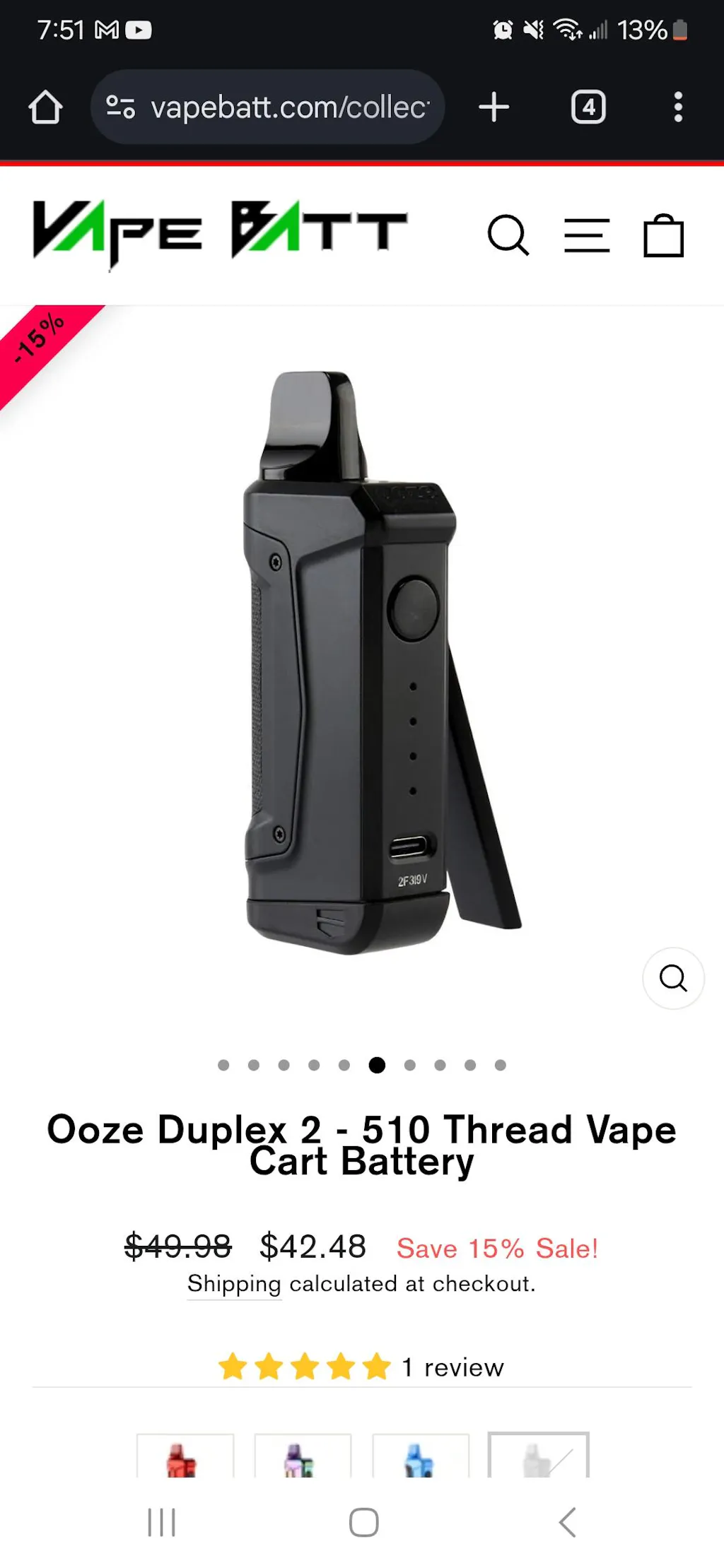Open a new browser tab
The width and height of the screenshot is (724, 1568).
pos(494,107)
